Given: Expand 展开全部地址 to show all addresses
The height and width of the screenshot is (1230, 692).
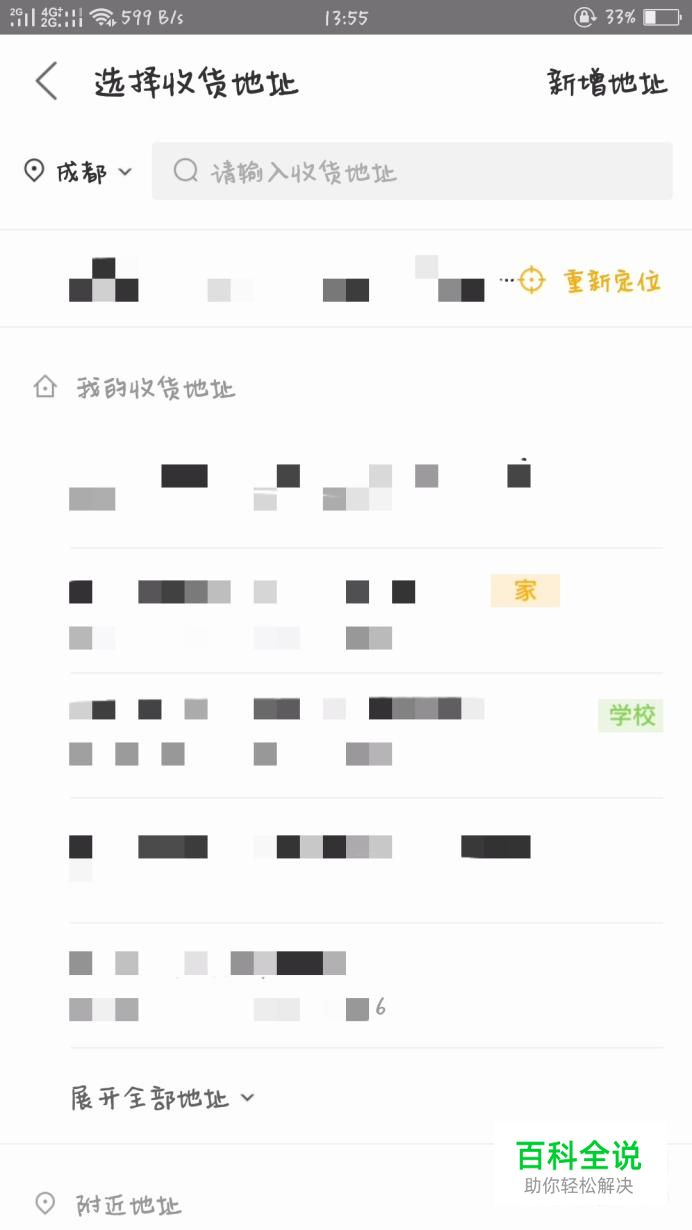Looking at the screenshot, I should [x=163, y=1098].
